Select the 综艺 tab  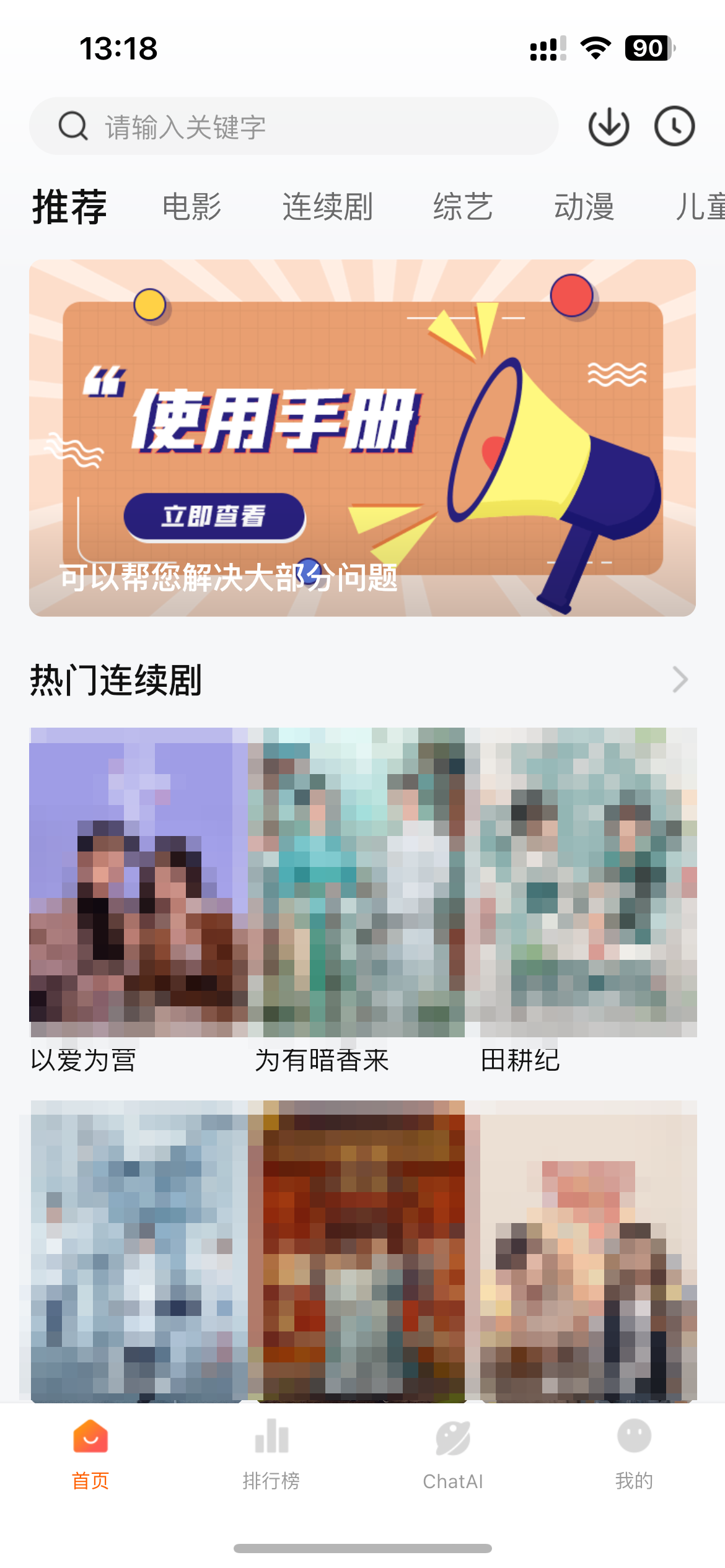click(x=463, y=207)
